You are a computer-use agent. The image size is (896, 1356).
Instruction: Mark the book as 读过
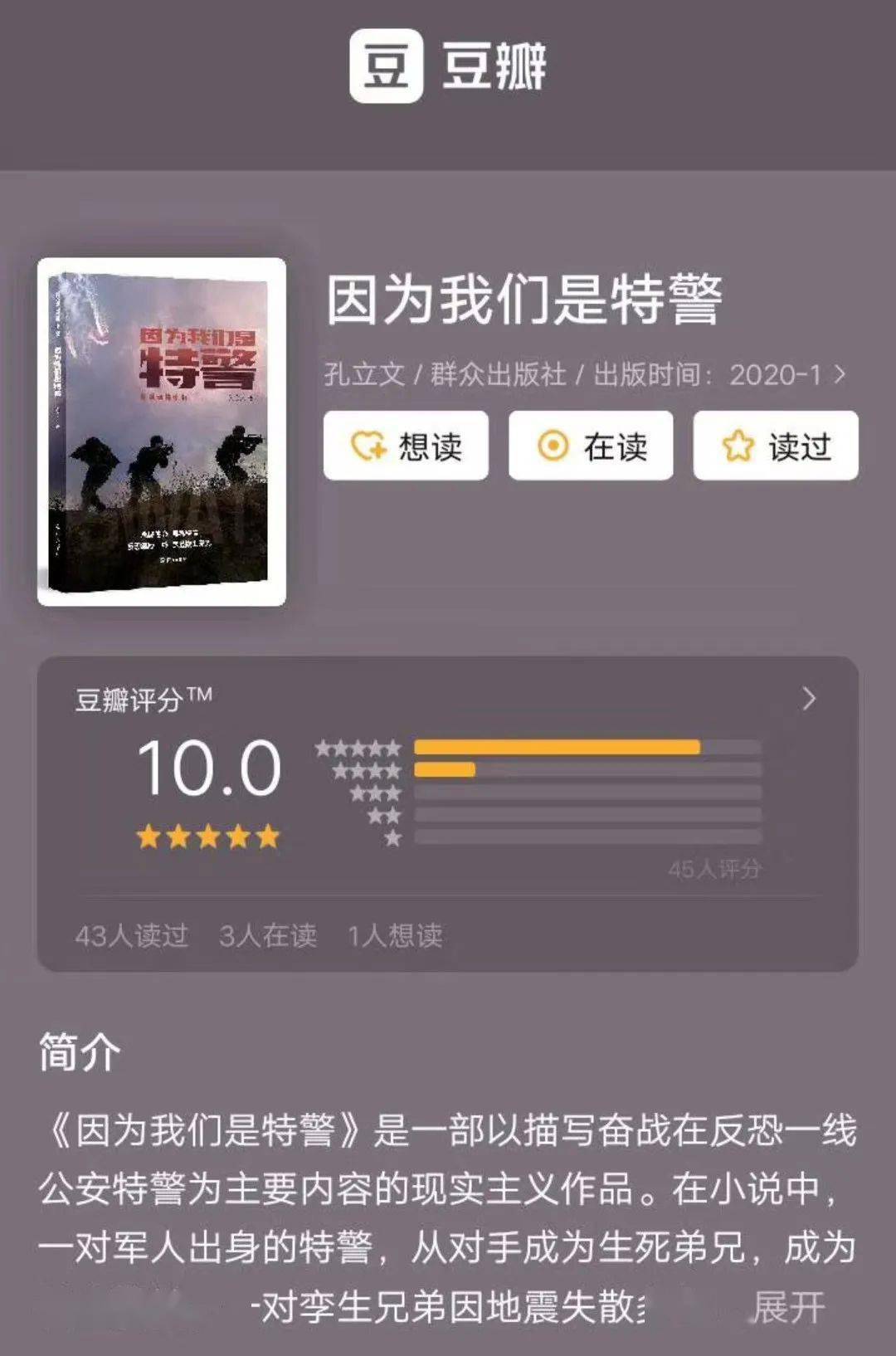coord(776,446)
